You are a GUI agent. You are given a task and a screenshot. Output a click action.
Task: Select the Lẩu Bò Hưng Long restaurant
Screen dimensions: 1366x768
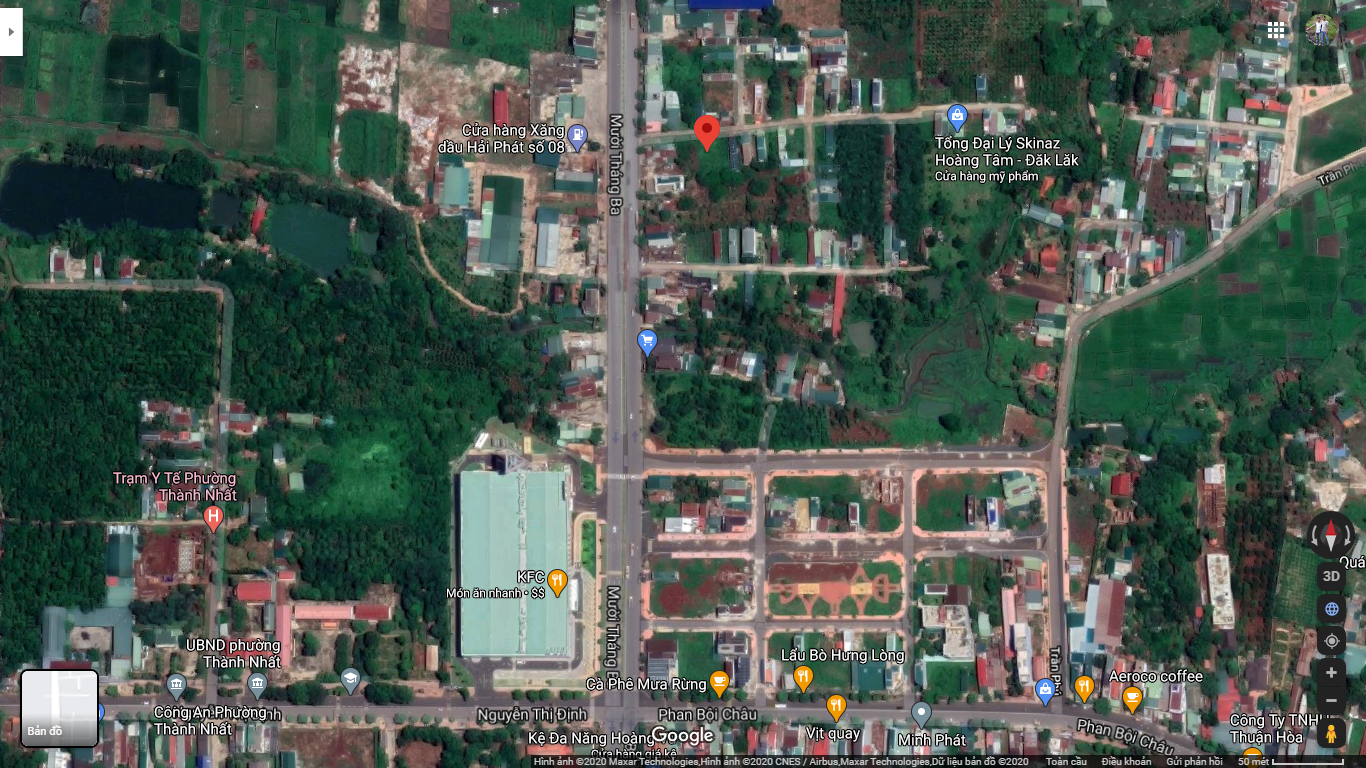pos(802,678)
